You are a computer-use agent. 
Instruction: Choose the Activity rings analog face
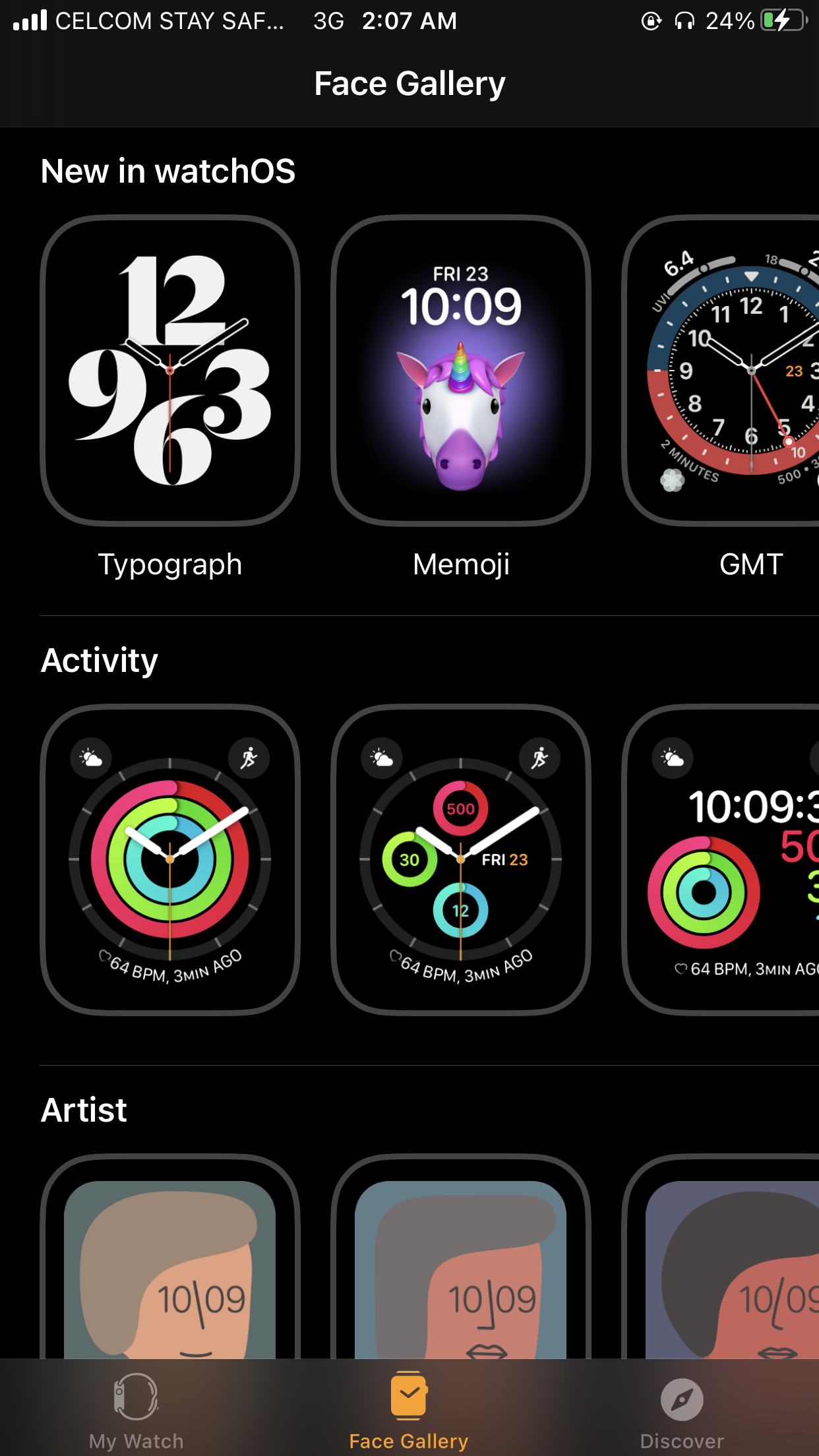[170, 859]
